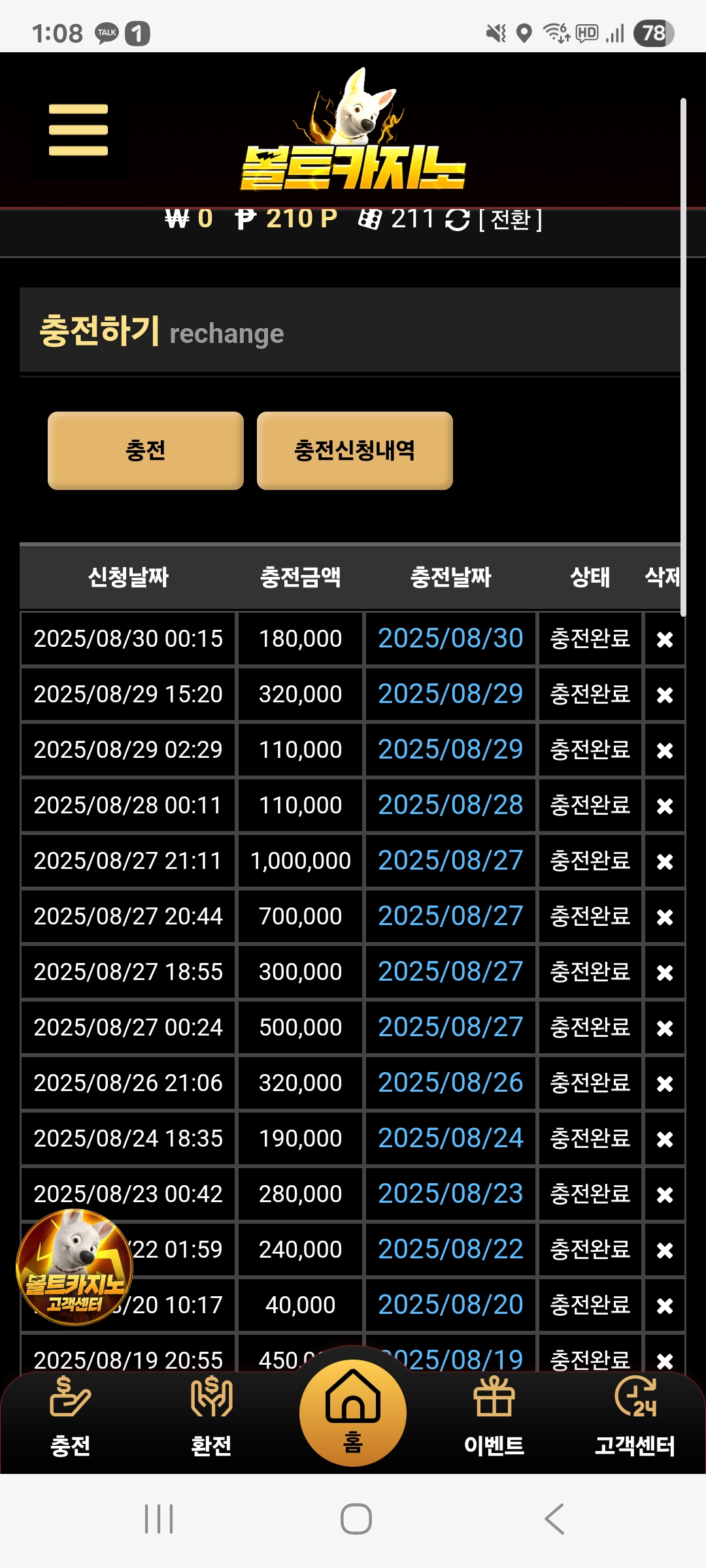Tap the 충전 button under 충전하기
The image size is (706, 1568).
[145, 450]
